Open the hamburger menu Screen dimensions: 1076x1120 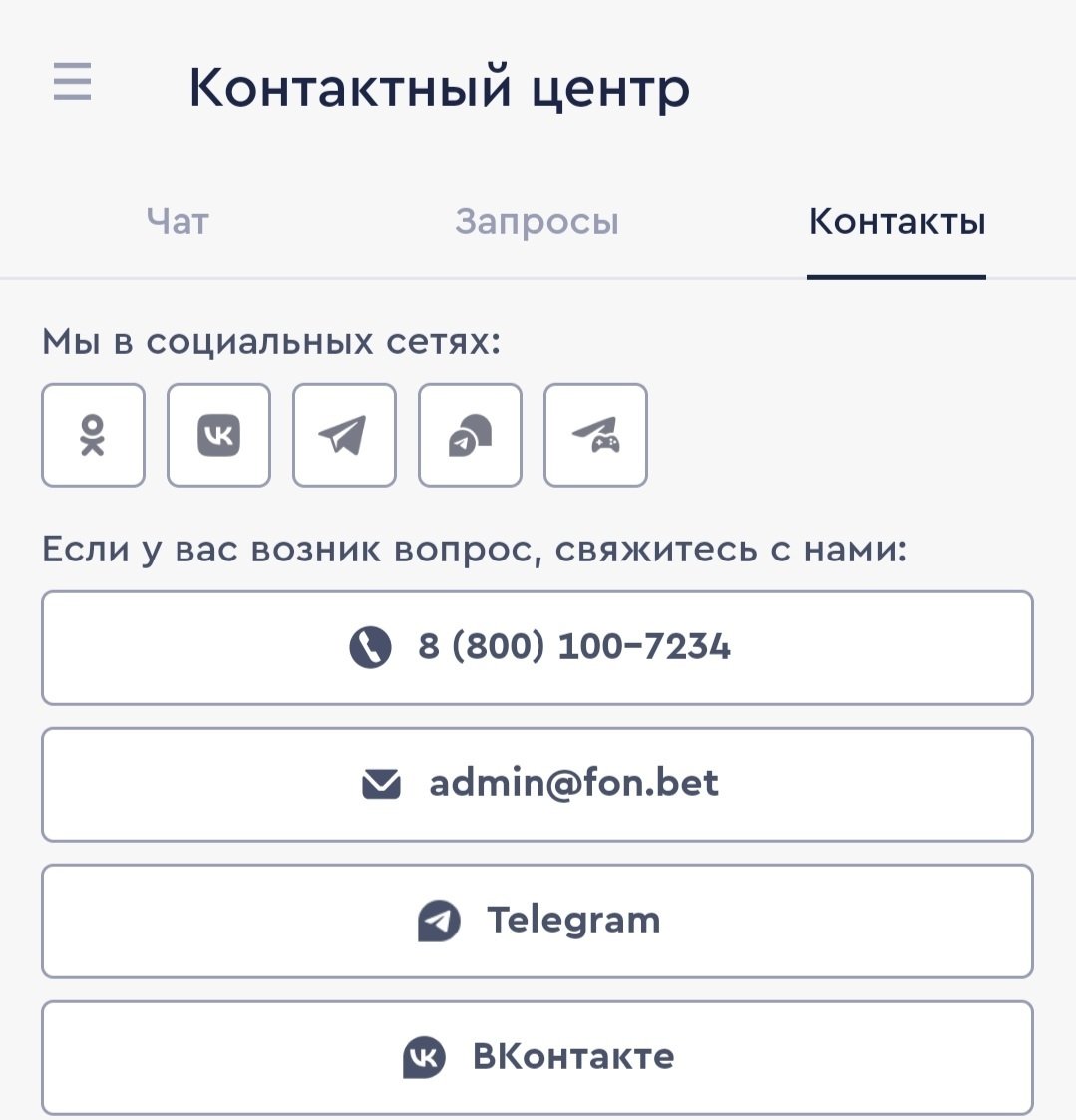point(72,81)
